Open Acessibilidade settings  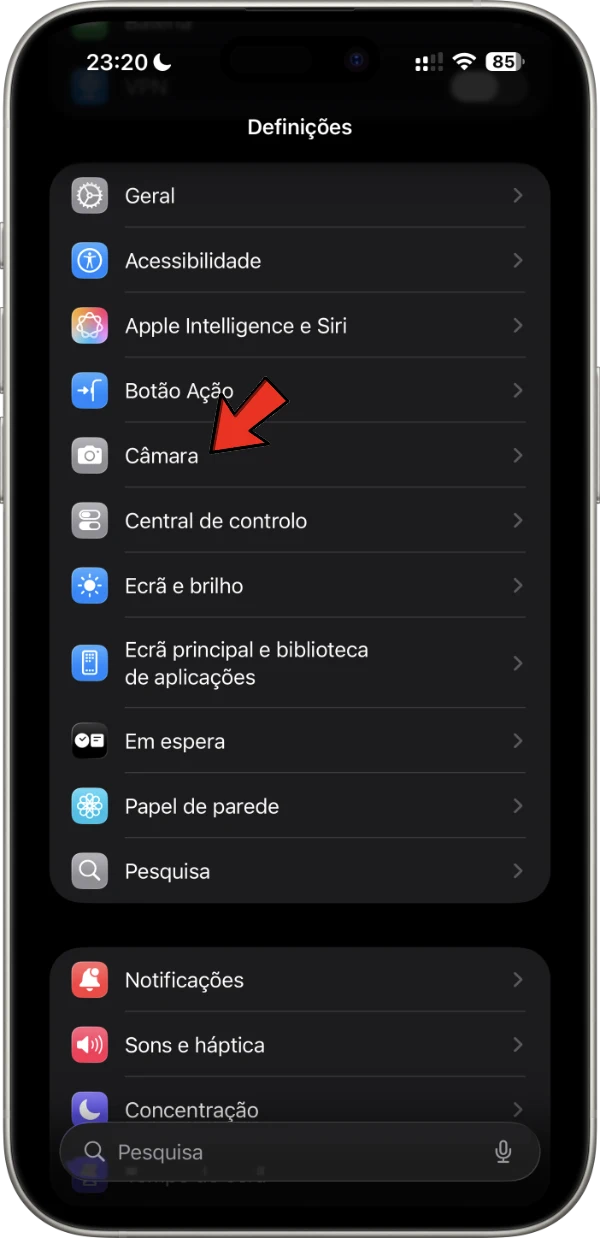click(x=300, y=261)
